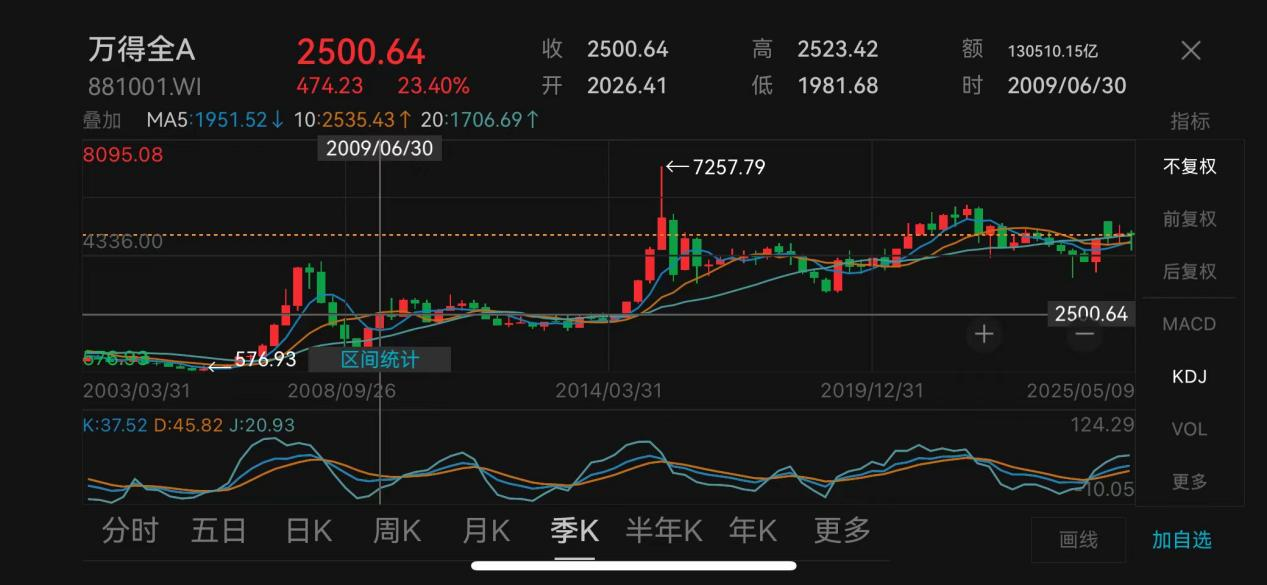Switch to the 周K tab

tap(397, 530)
